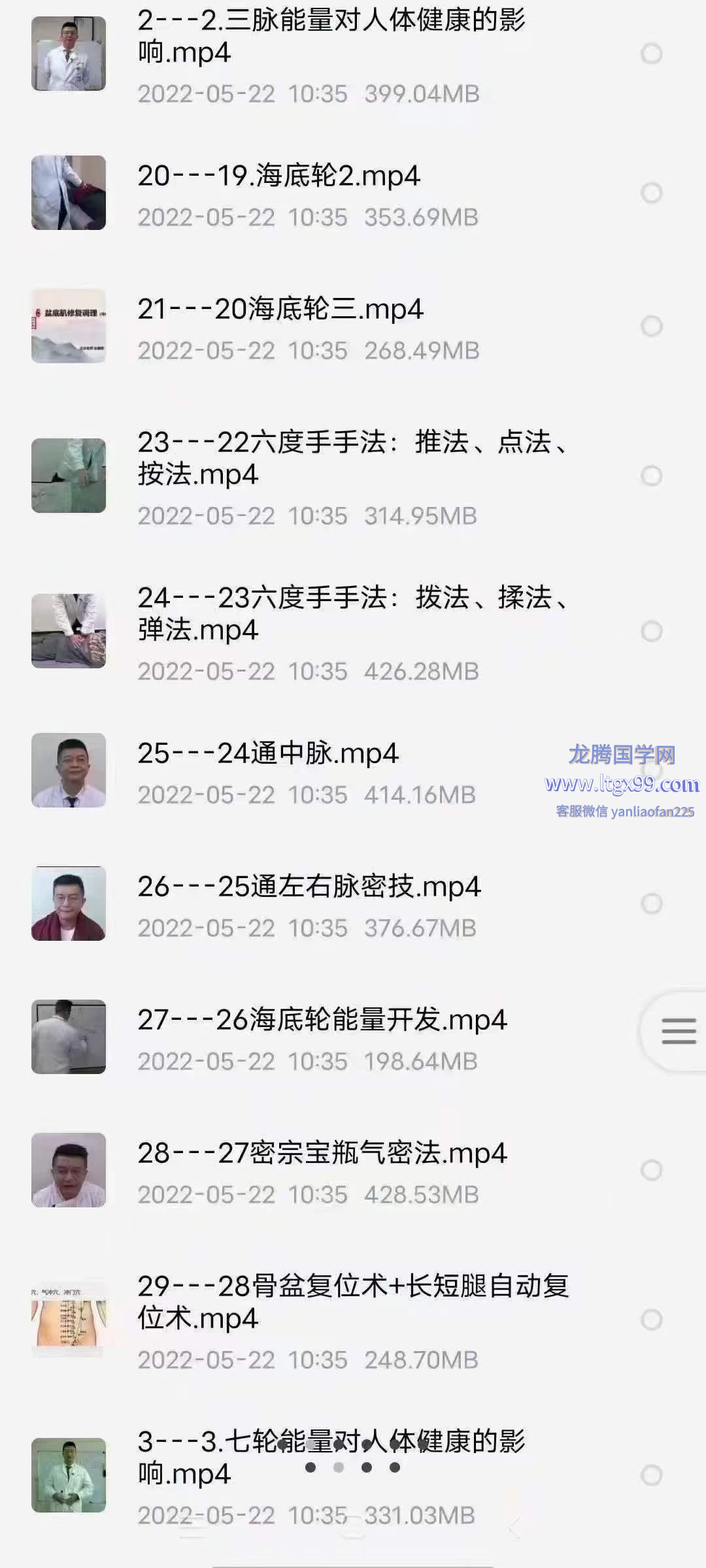
Task: Open 29---28骨盆复位术+长短腿自动复位术.mp4
Action: pyautogui.click(x=353, y=1302)
